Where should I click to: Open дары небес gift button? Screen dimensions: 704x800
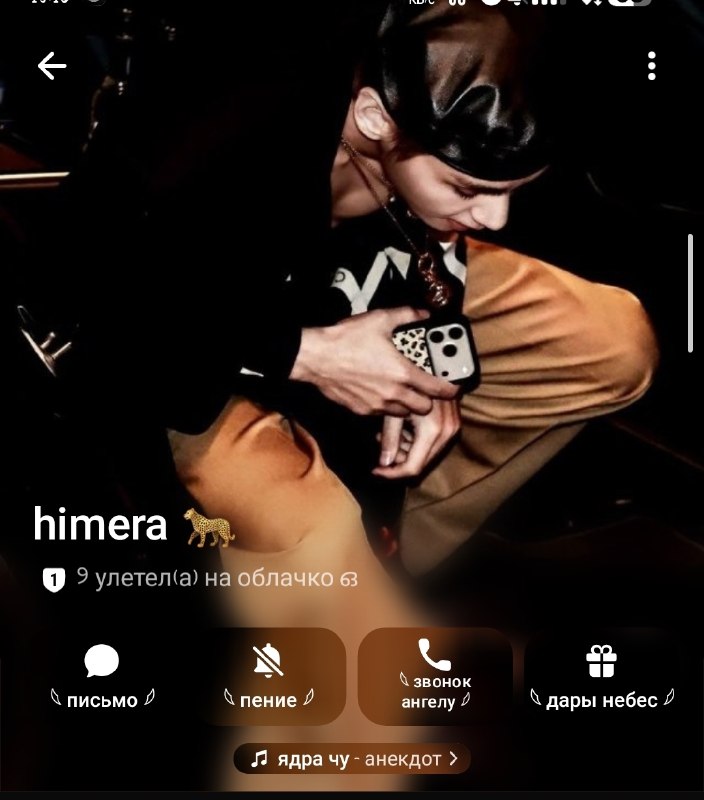(x=602, y=677)
